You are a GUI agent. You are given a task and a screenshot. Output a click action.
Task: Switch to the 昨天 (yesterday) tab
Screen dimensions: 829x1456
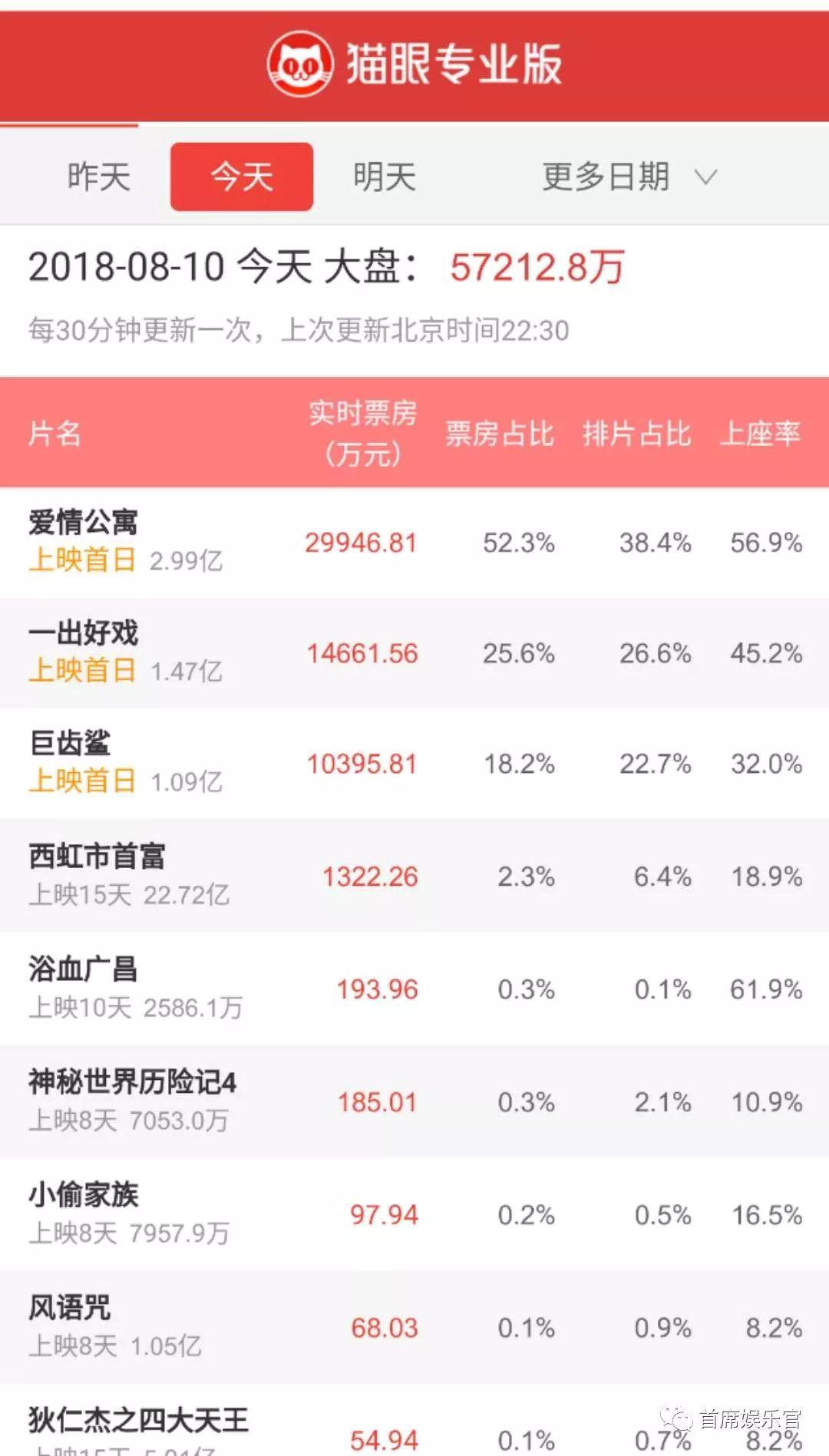coord(99,177)
